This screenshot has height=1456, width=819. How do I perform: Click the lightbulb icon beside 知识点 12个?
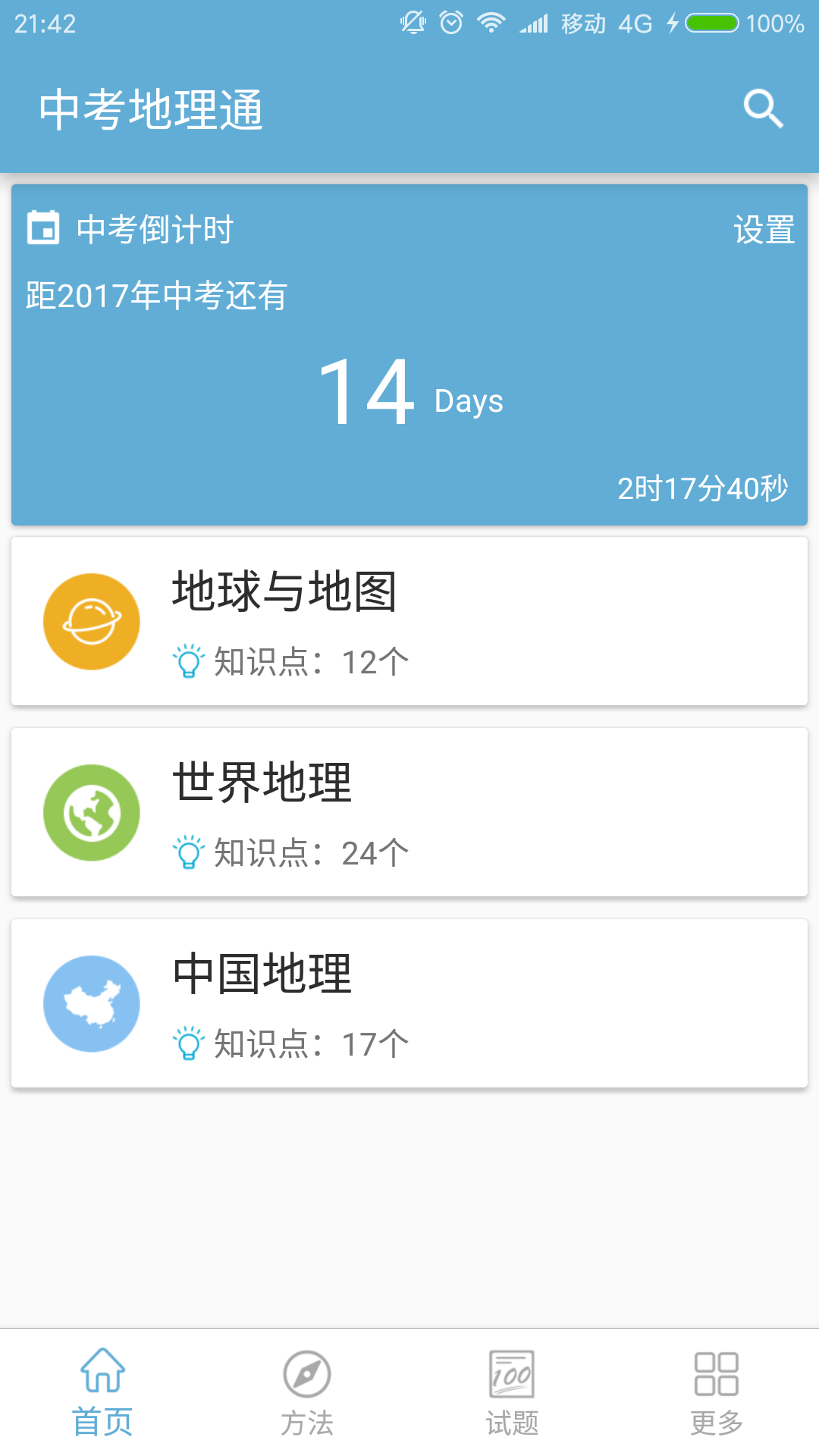189,661
